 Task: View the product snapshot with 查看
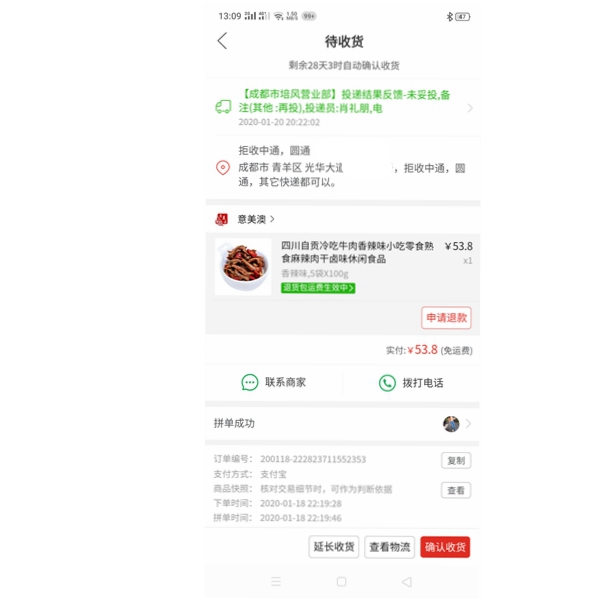coord(456,490)
